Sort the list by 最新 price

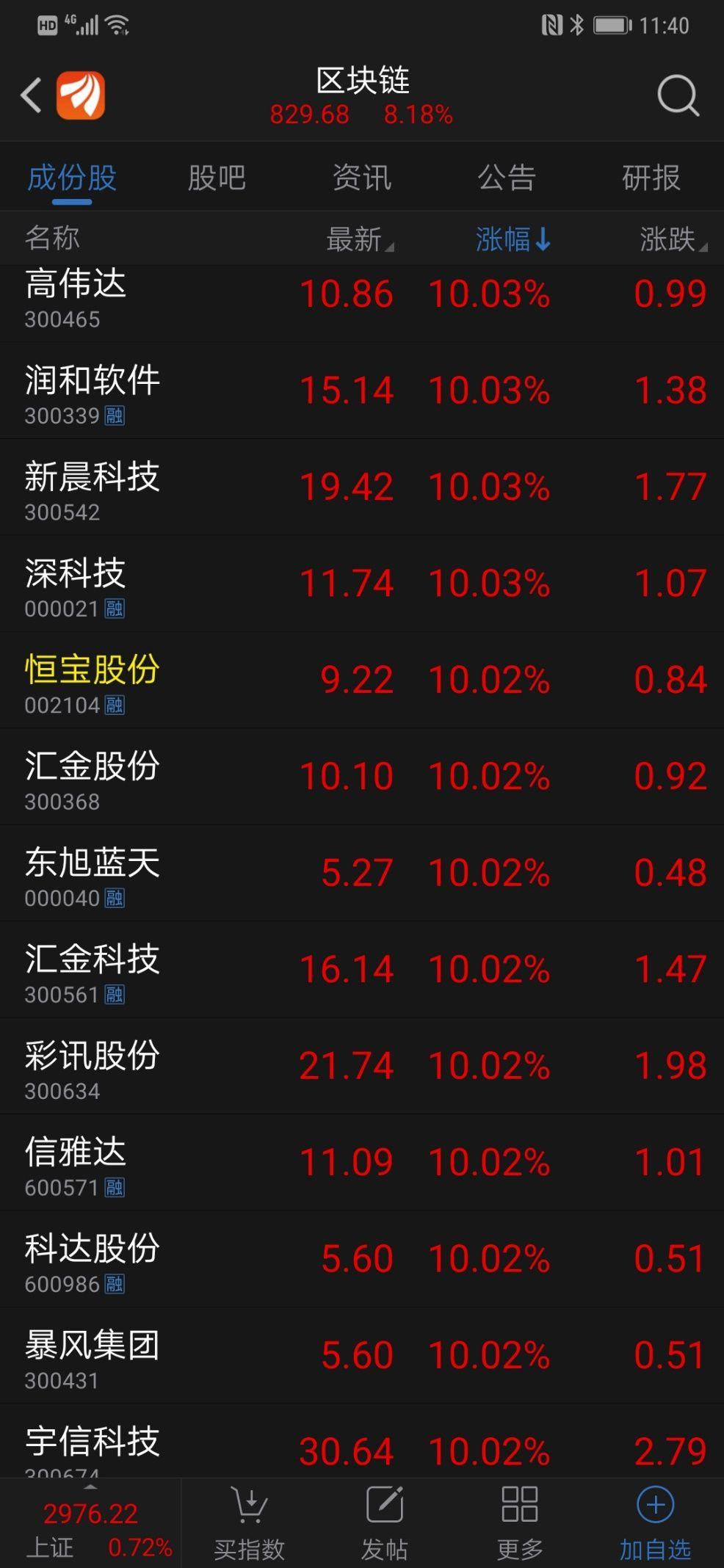360,239
